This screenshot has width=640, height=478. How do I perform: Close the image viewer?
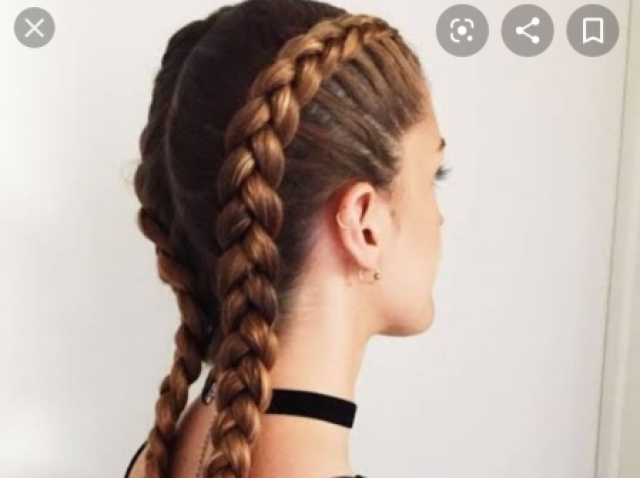point(34,28)
